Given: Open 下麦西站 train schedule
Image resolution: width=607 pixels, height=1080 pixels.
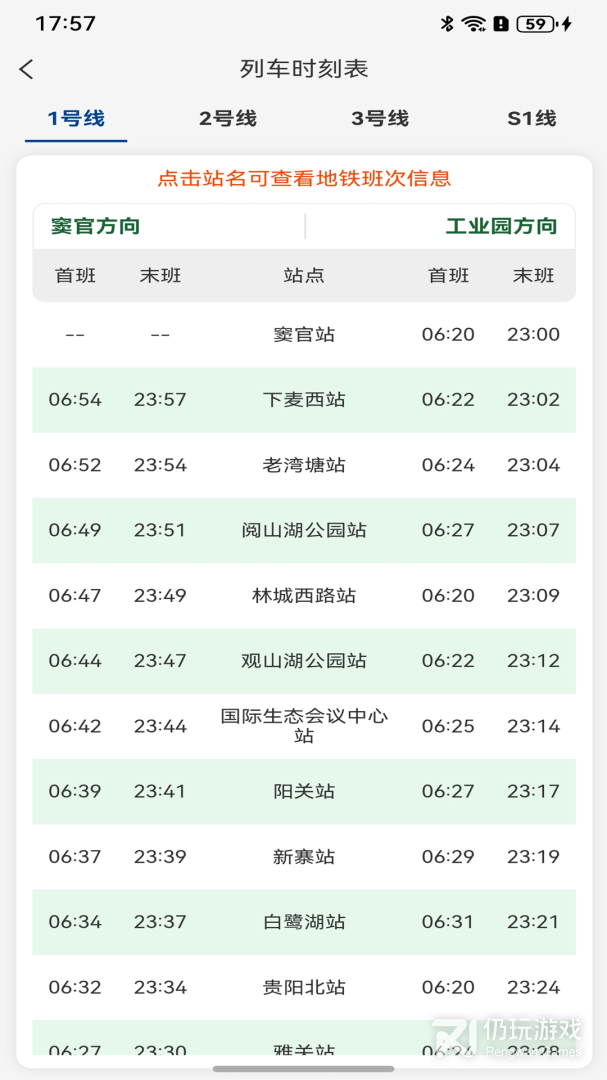Looking at the screenshot, I should [304, 400].
